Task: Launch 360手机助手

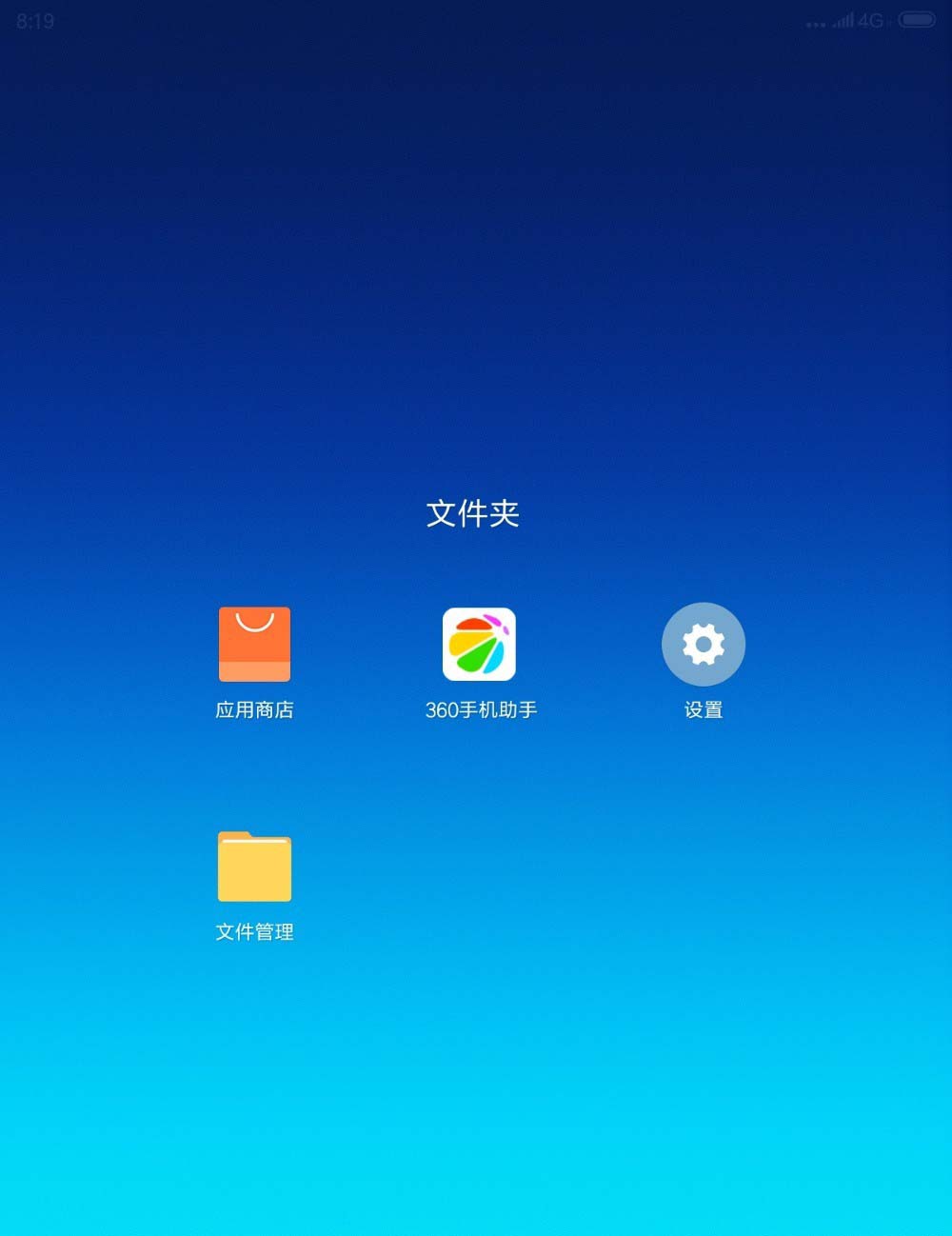Action: 479,645
